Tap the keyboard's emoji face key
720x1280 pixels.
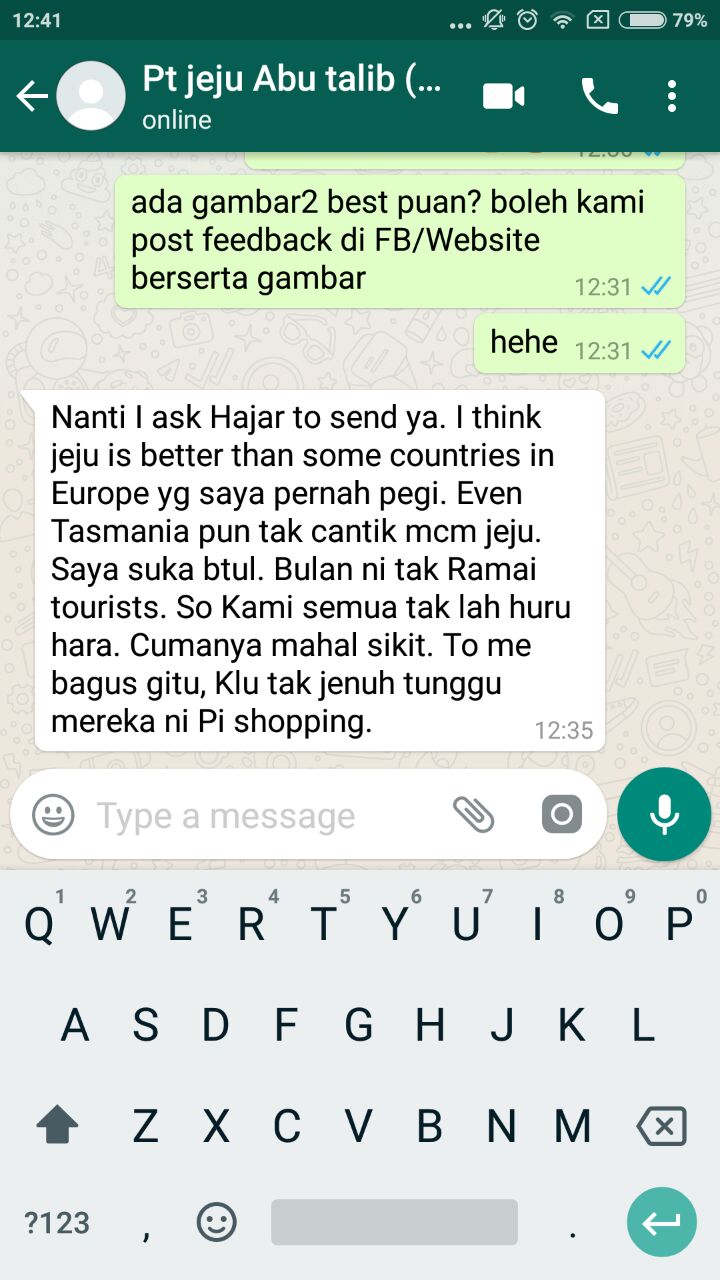pos(216,1222)
